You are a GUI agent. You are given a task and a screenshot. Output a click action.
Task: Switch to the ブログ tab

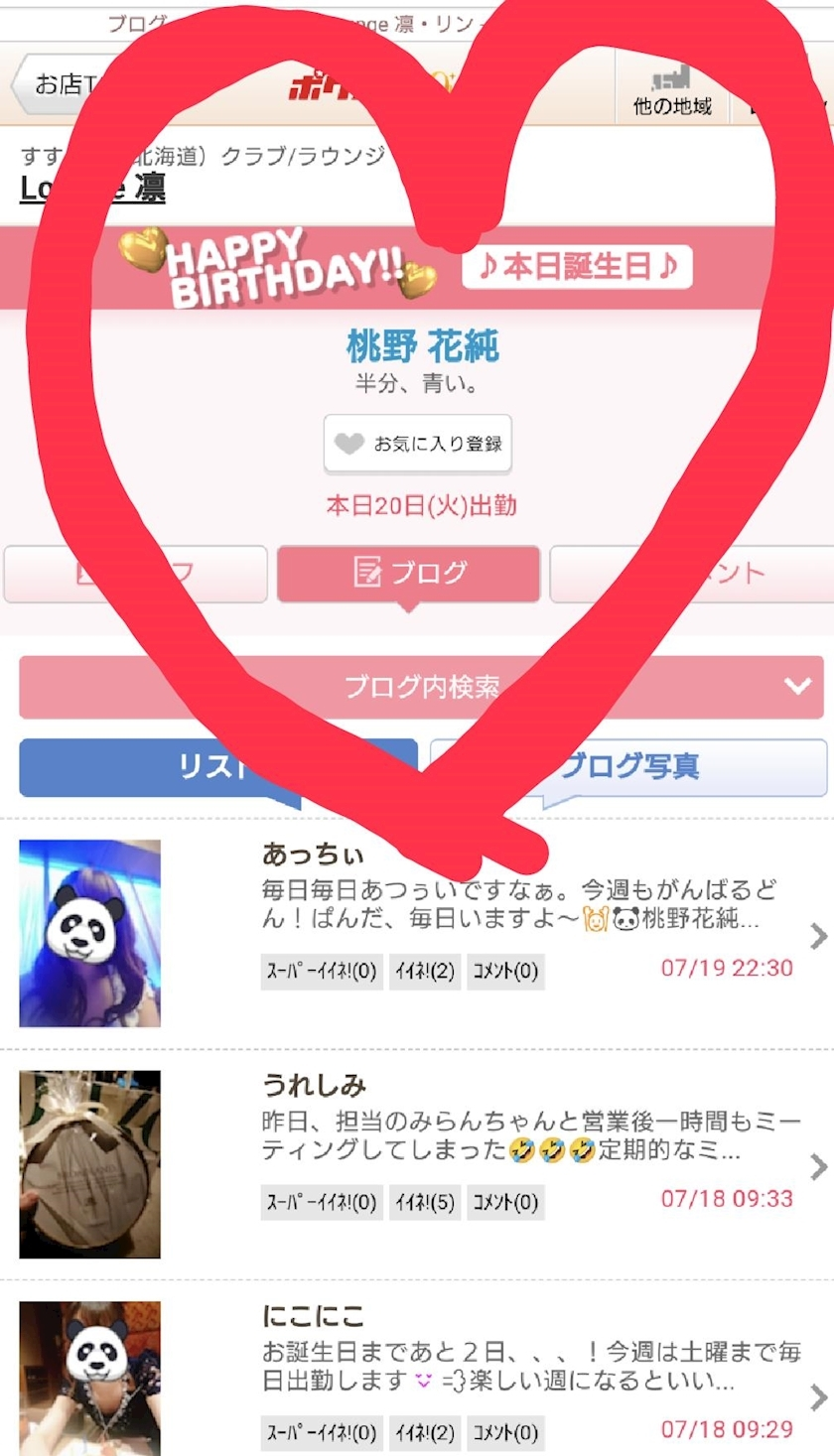[x=408, y=573]
